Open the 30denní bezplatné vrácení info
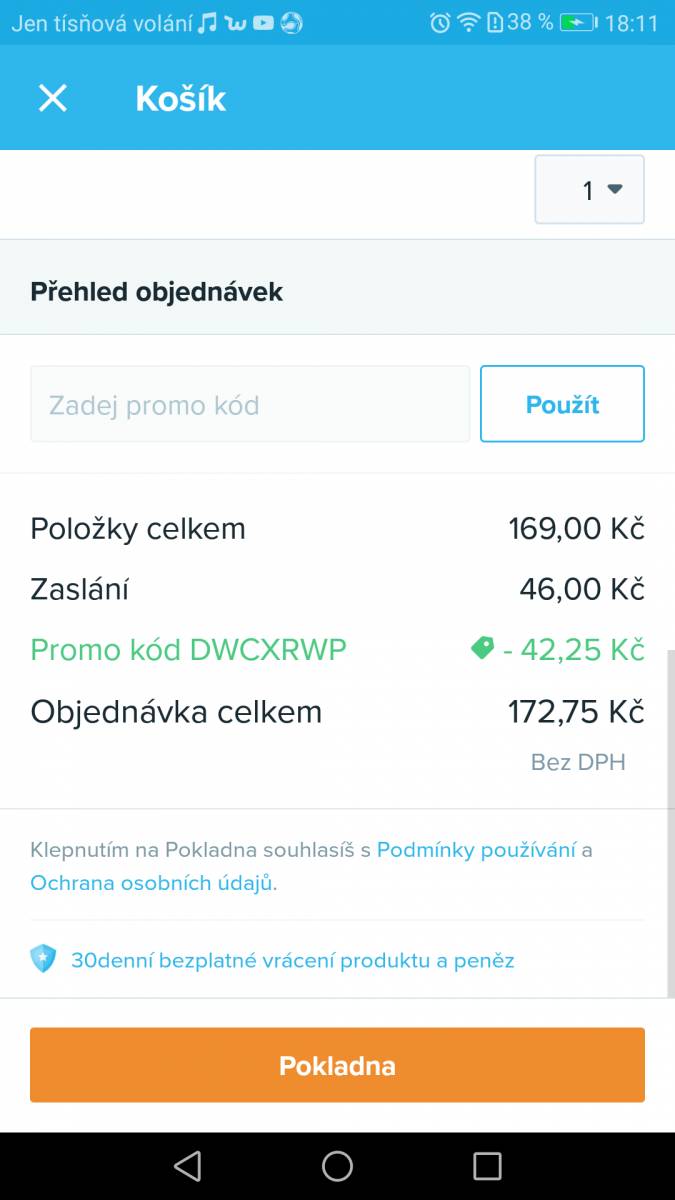Image resolution: width=675 pixels, height=1200 pixels. click(x=292, y=961)
